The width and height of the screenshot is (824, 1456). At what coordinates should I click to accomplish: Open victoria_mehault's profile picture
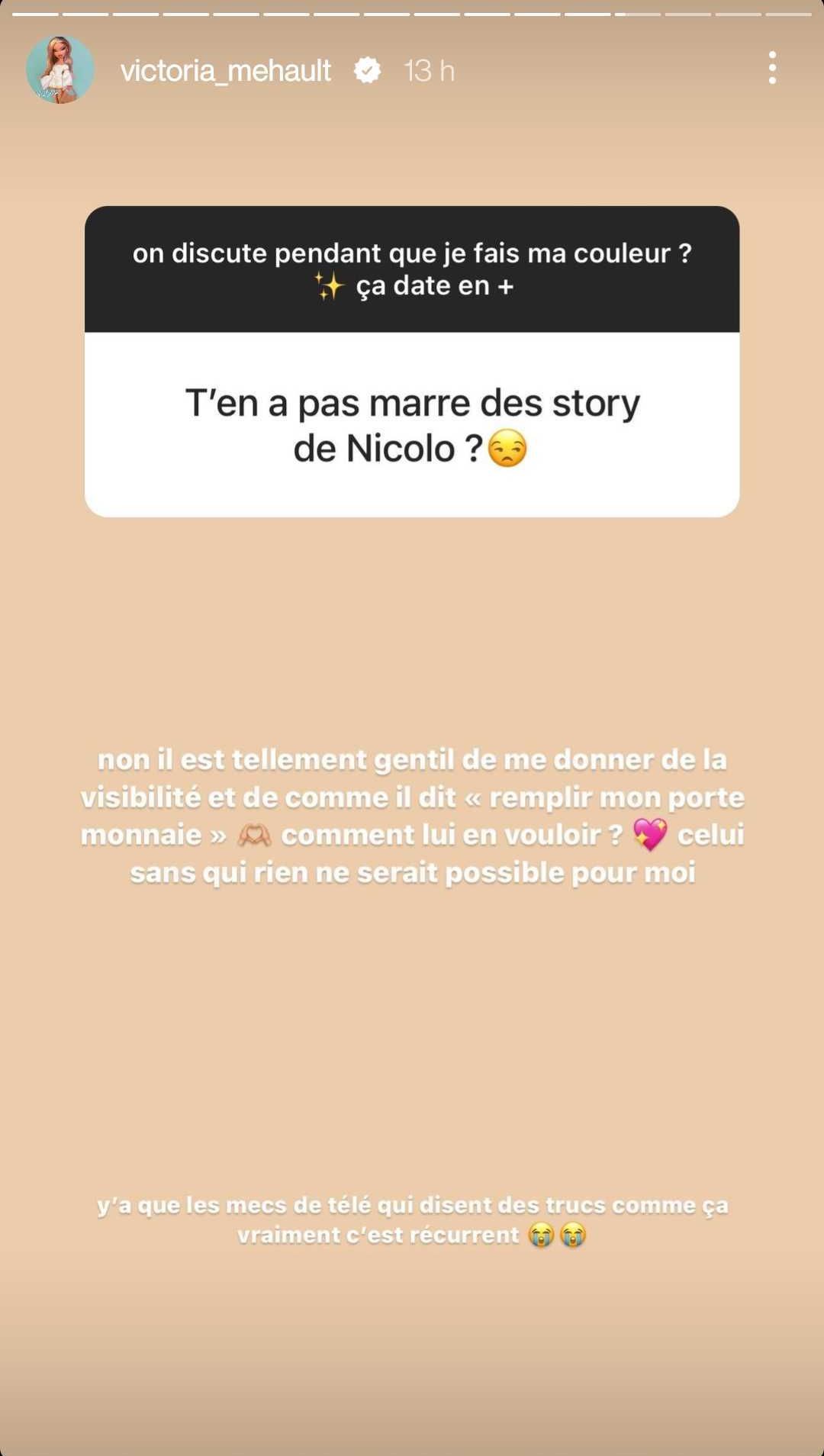60,69
